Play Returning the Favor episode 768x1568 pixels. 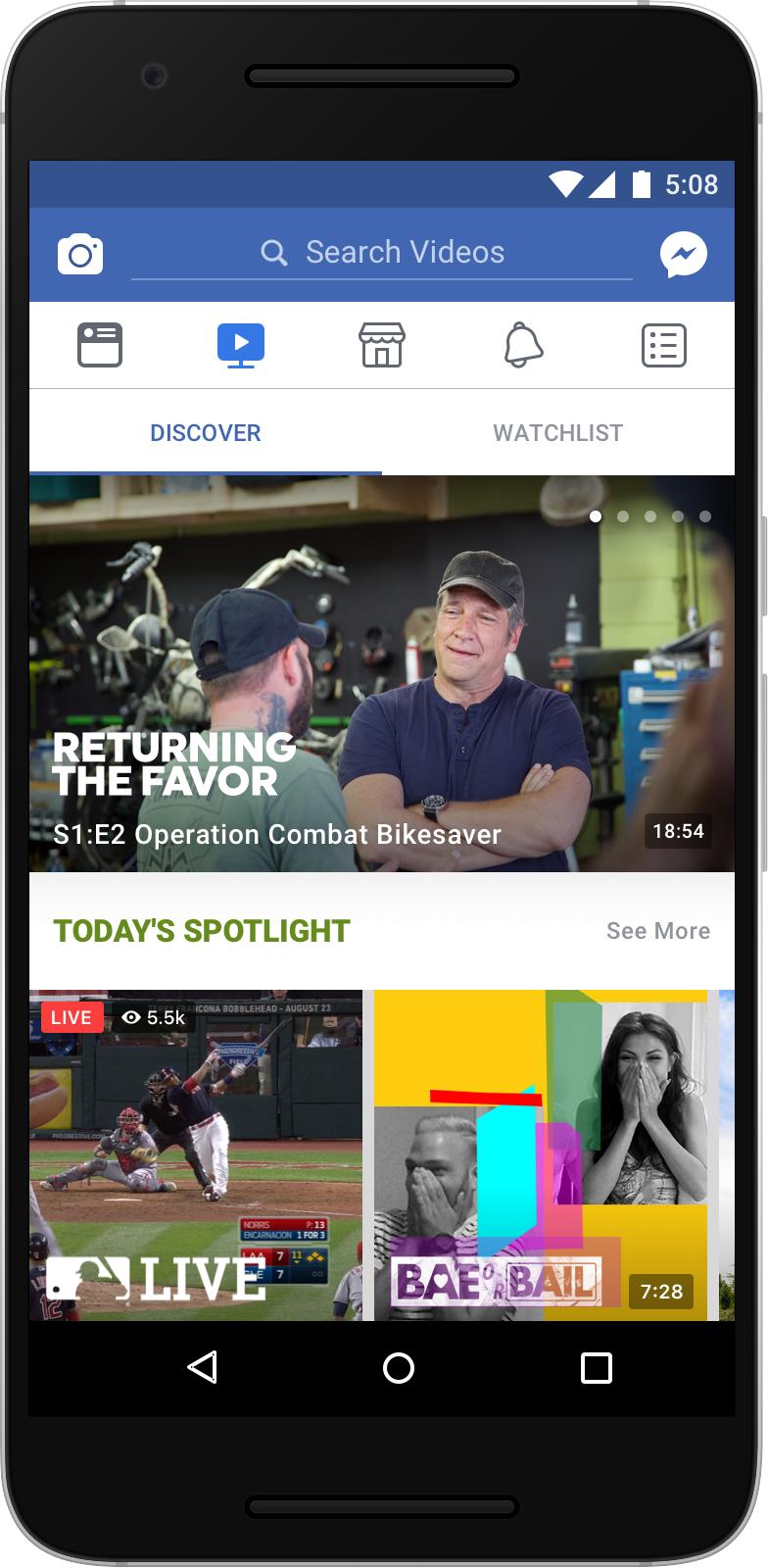(x=382, y=673)
